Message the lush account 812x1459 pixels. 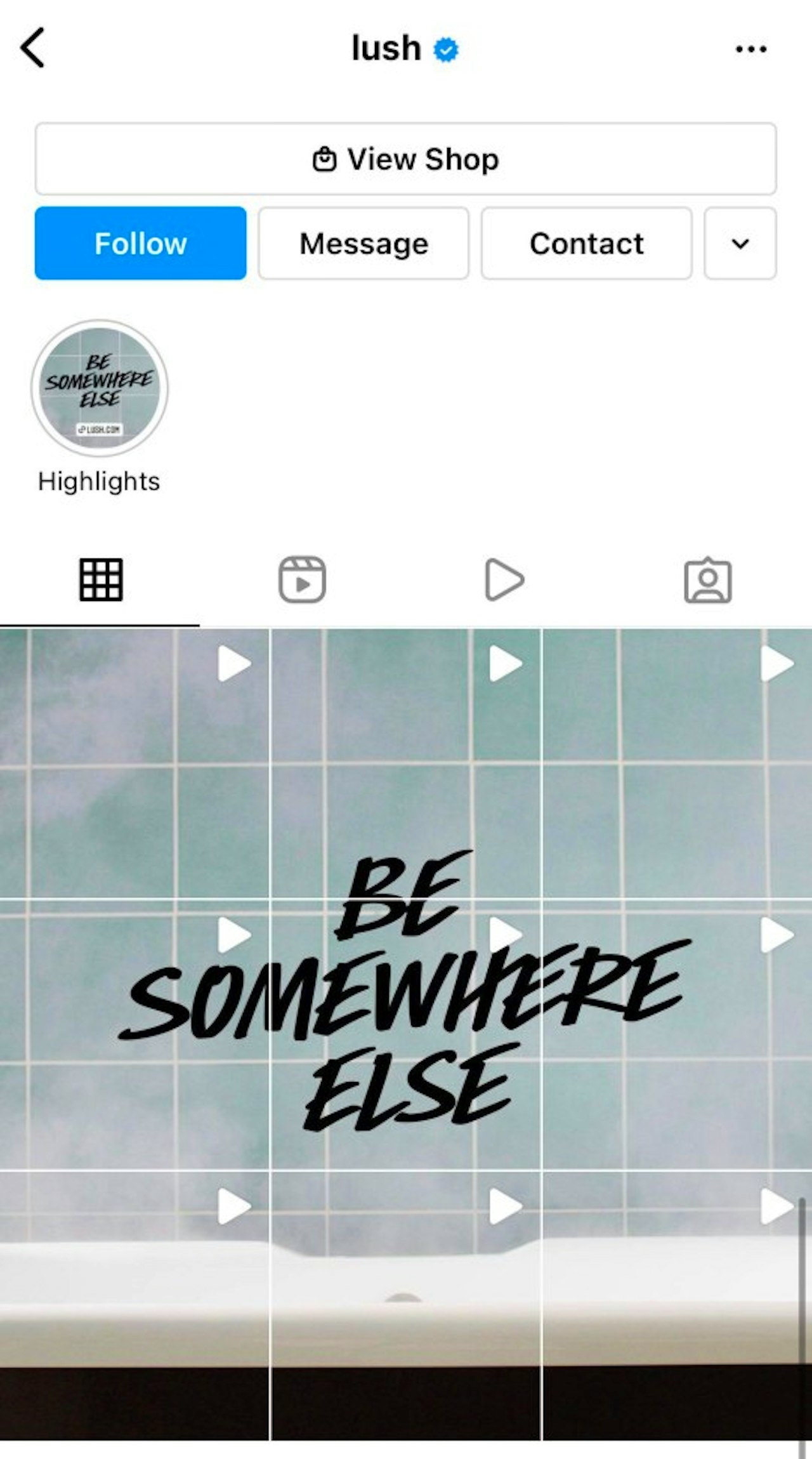[x=363, y=243]
